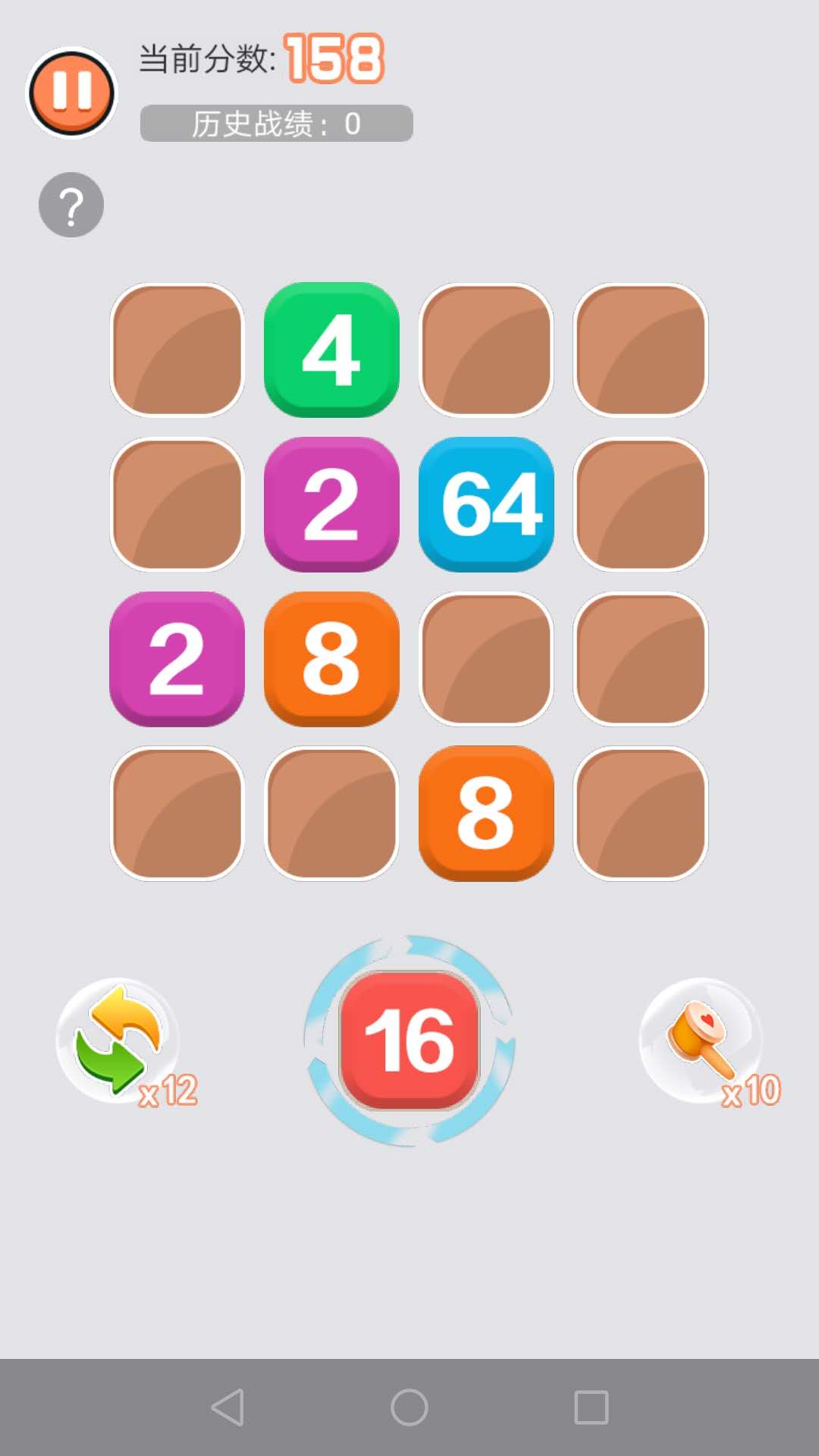This screenshot has height=1456, width=819.
Task: Tap the empty tile right of the 64
Action: coord(640,504)
